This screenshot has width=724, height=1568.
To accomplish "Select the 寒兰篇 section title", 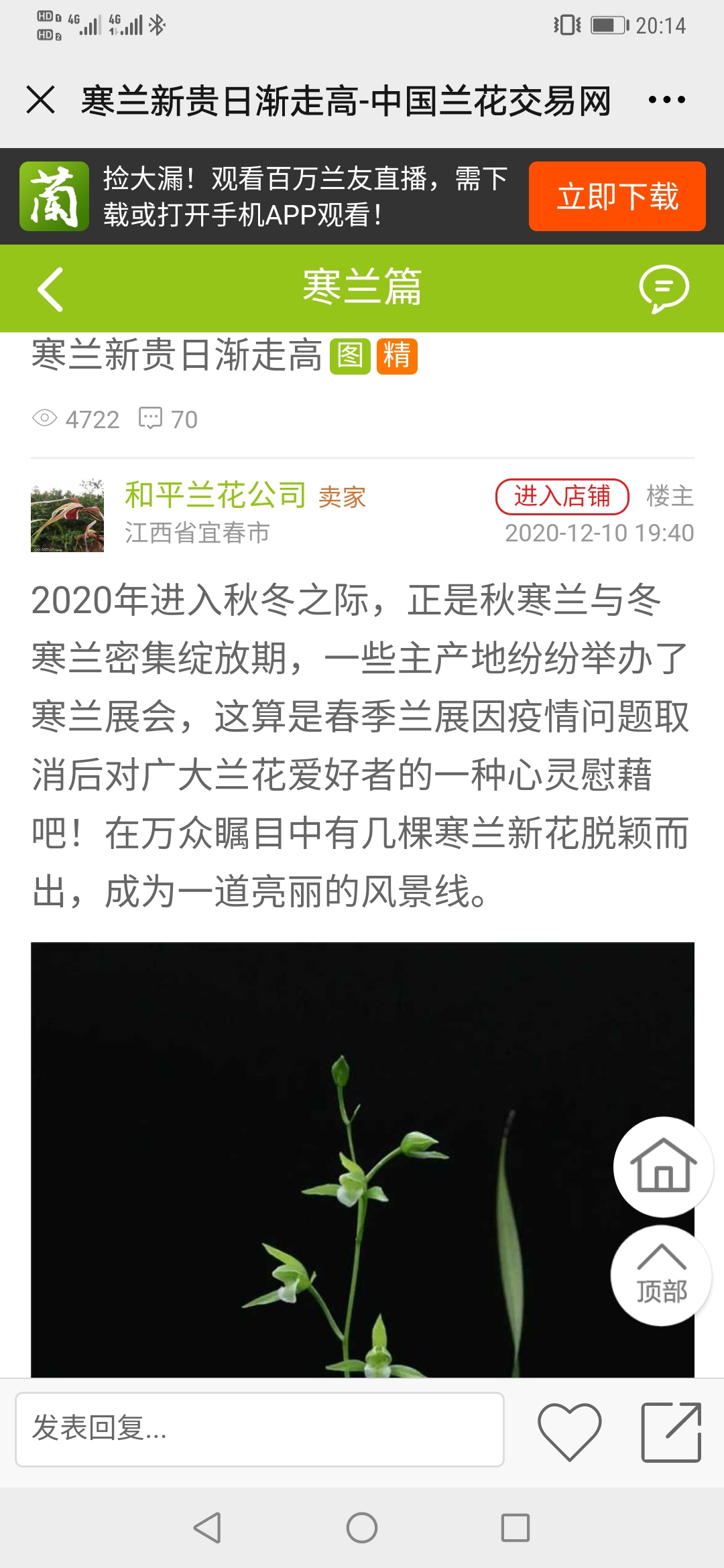I will tap(362, 288).
